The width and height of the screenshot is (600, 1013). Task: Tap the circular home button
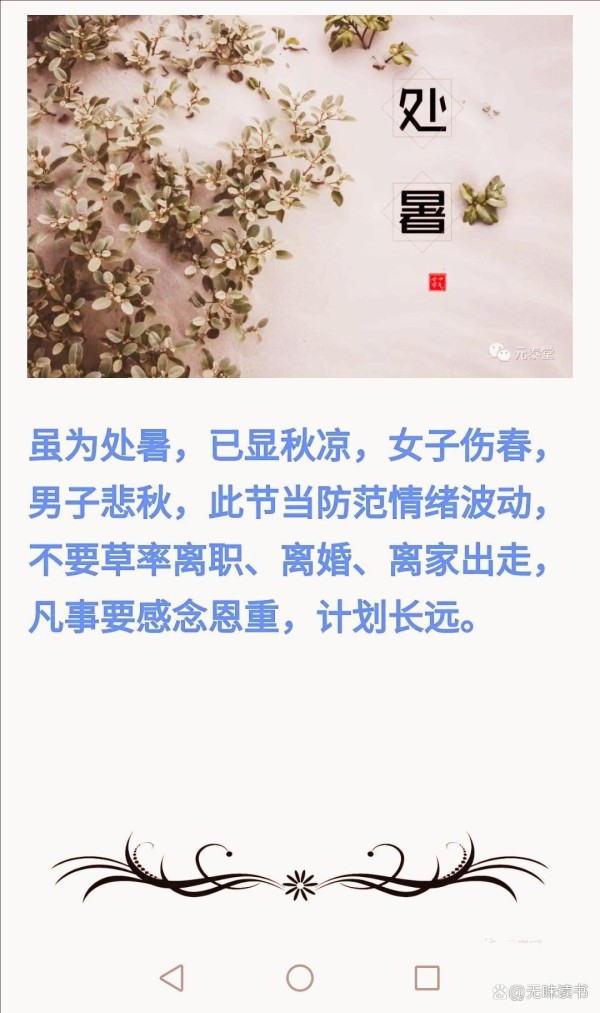click(300, 977)
